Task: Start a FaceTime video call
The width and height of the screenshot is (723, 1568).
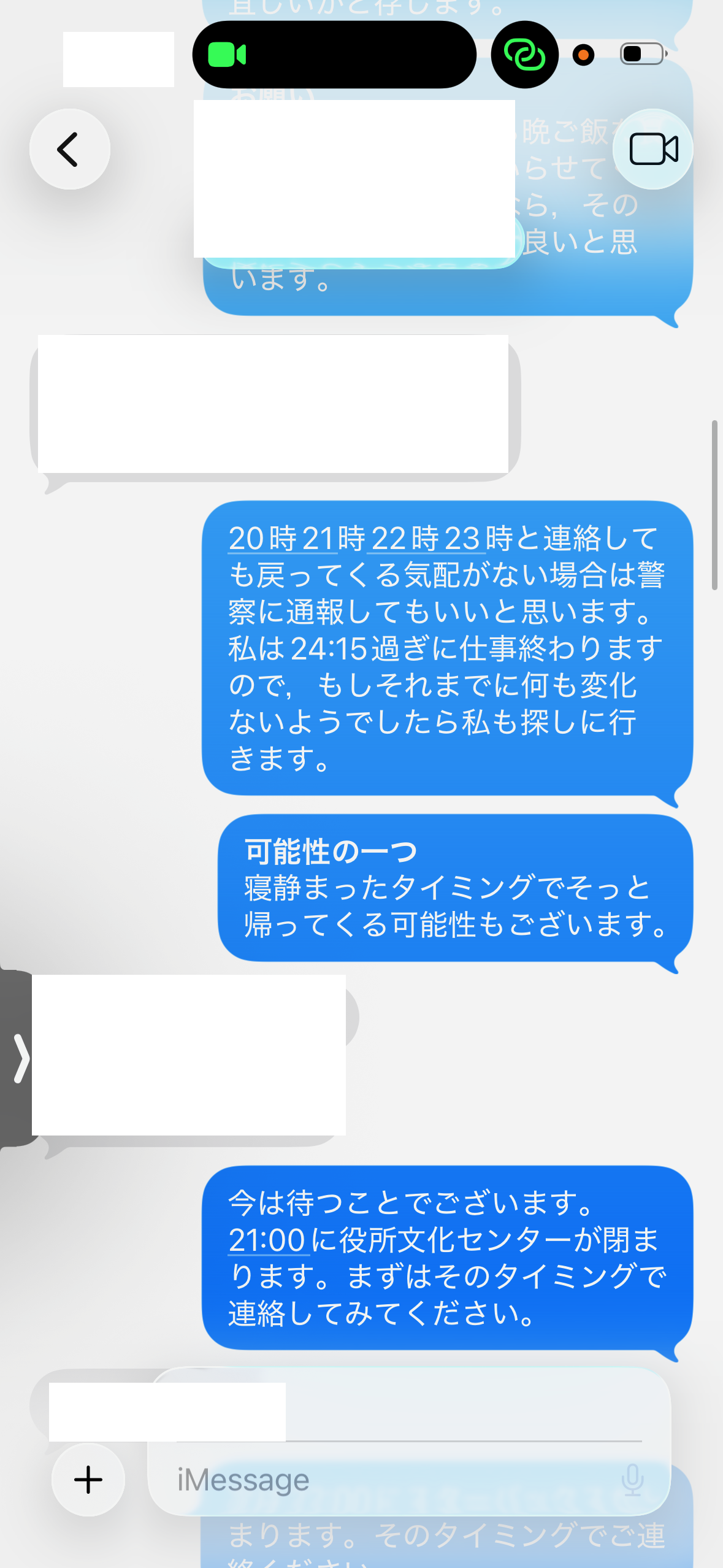Action: [653, 149]
